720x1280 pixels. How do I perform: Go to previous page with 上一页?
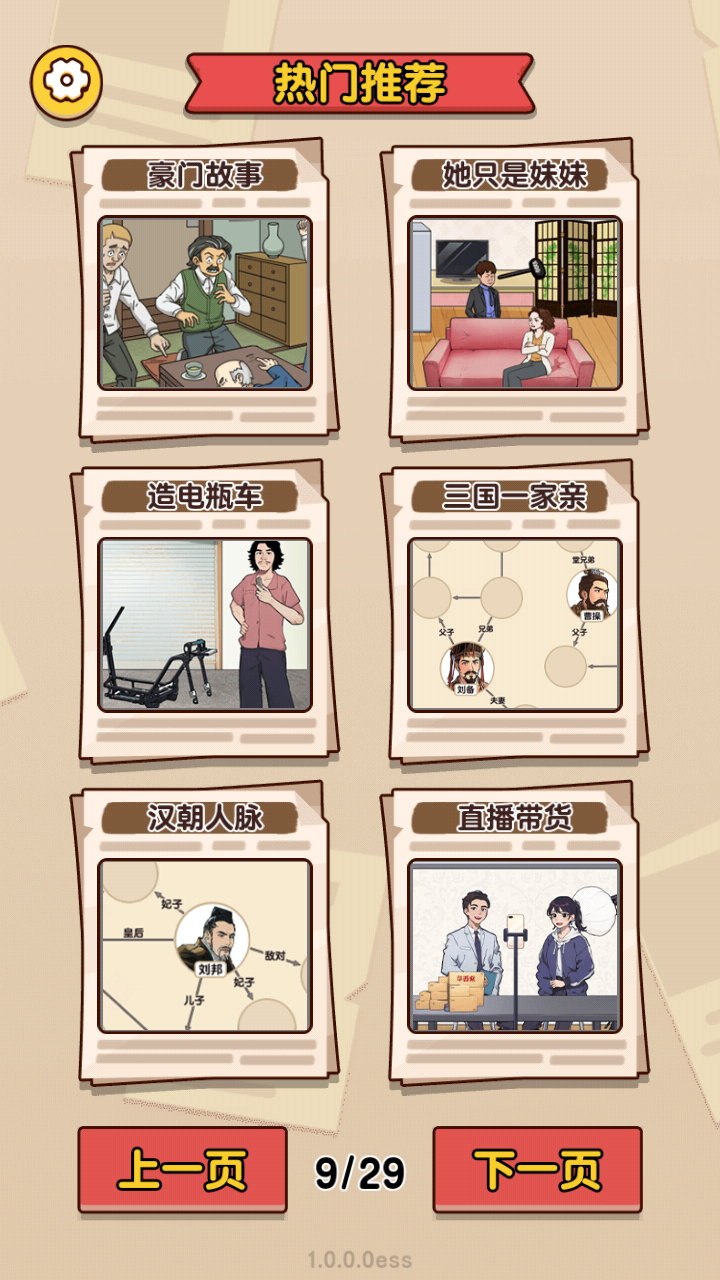tap(182, 1170)
